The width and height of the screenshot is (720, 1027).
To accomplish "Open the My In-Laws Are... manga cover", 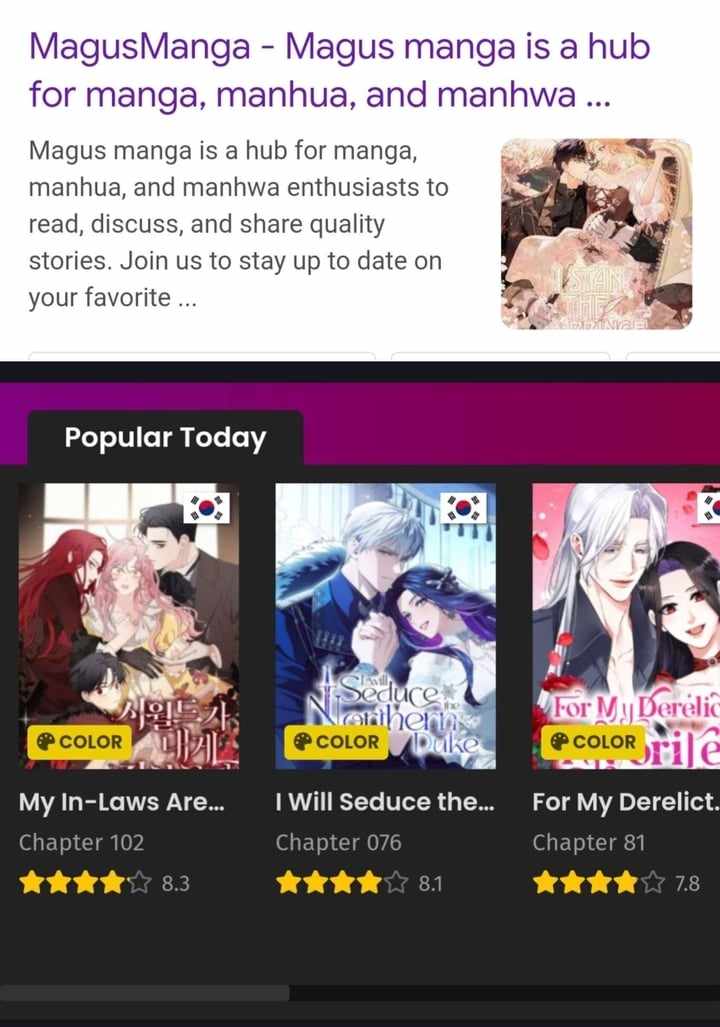I will pos(129,626).
